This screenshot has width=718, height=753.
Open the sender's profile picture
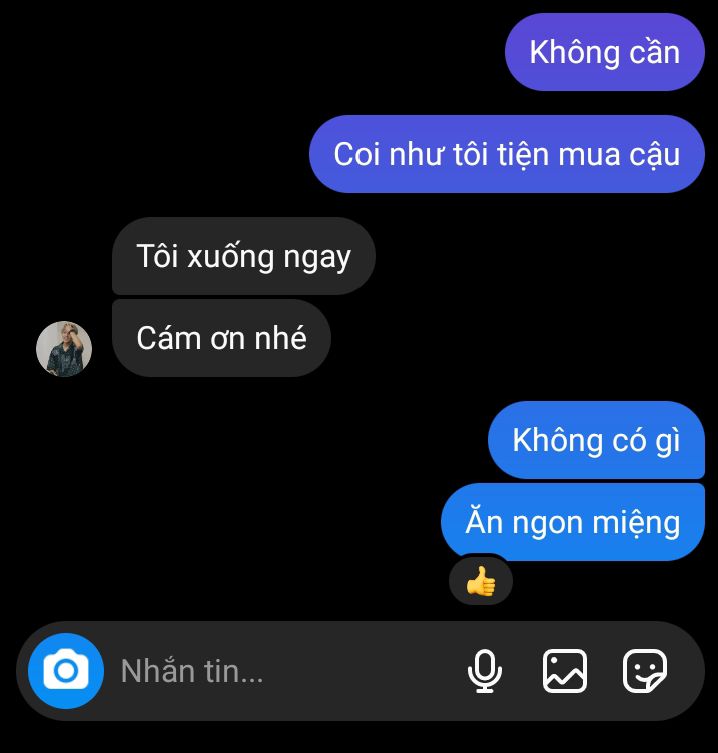64,349
